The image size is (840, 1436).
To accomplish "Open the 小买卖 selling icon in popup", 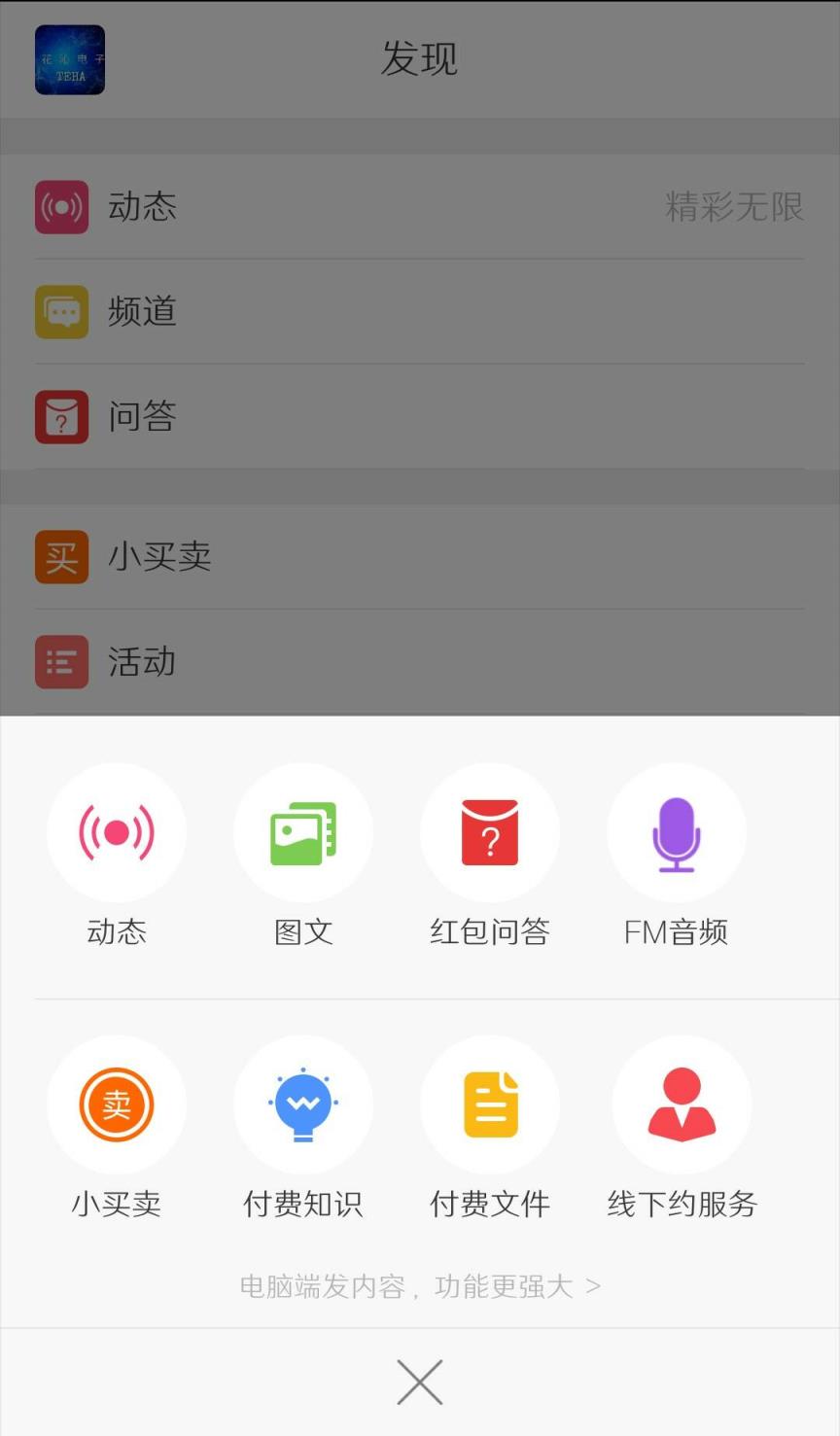I will click(117, 1103).
